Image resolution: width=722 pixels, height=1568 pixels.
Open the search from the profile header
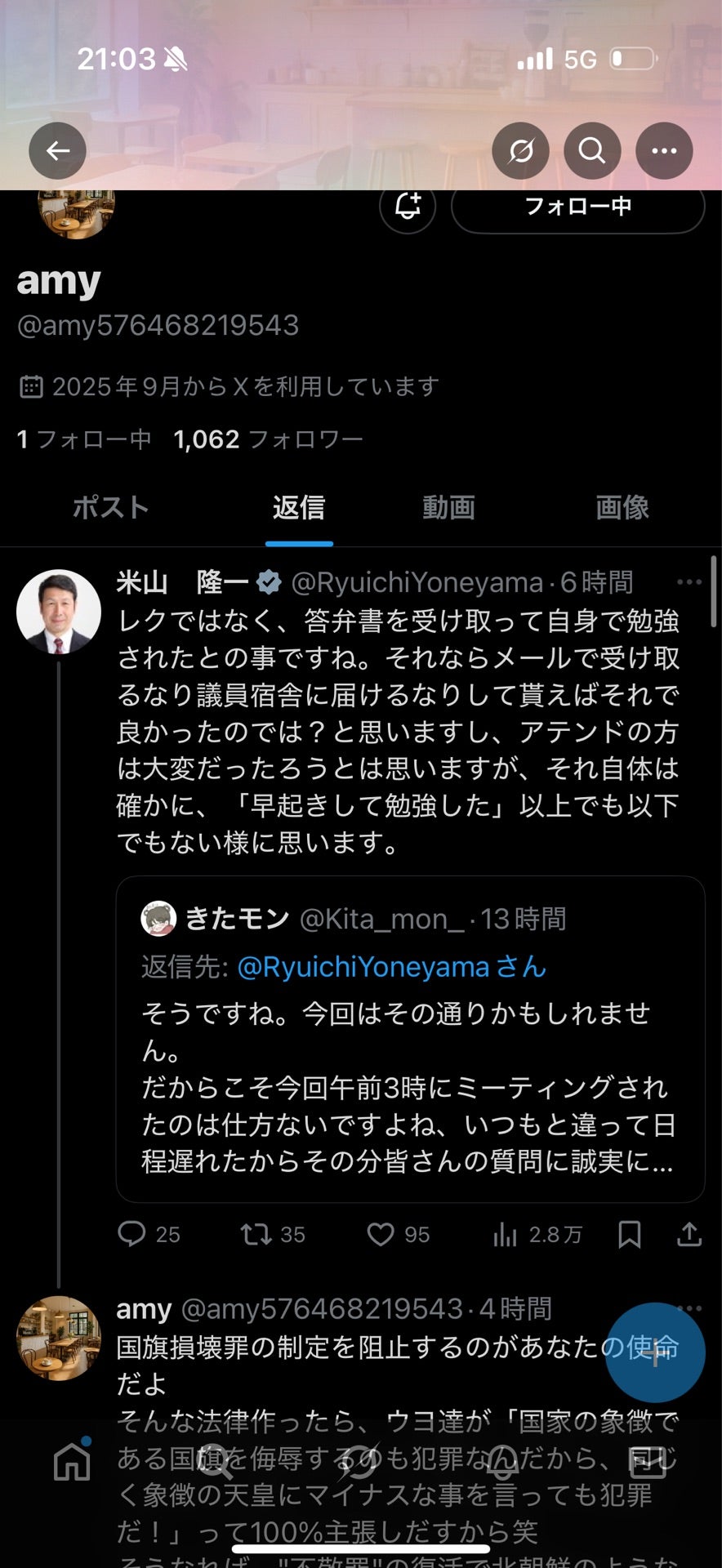pos(592,150)
